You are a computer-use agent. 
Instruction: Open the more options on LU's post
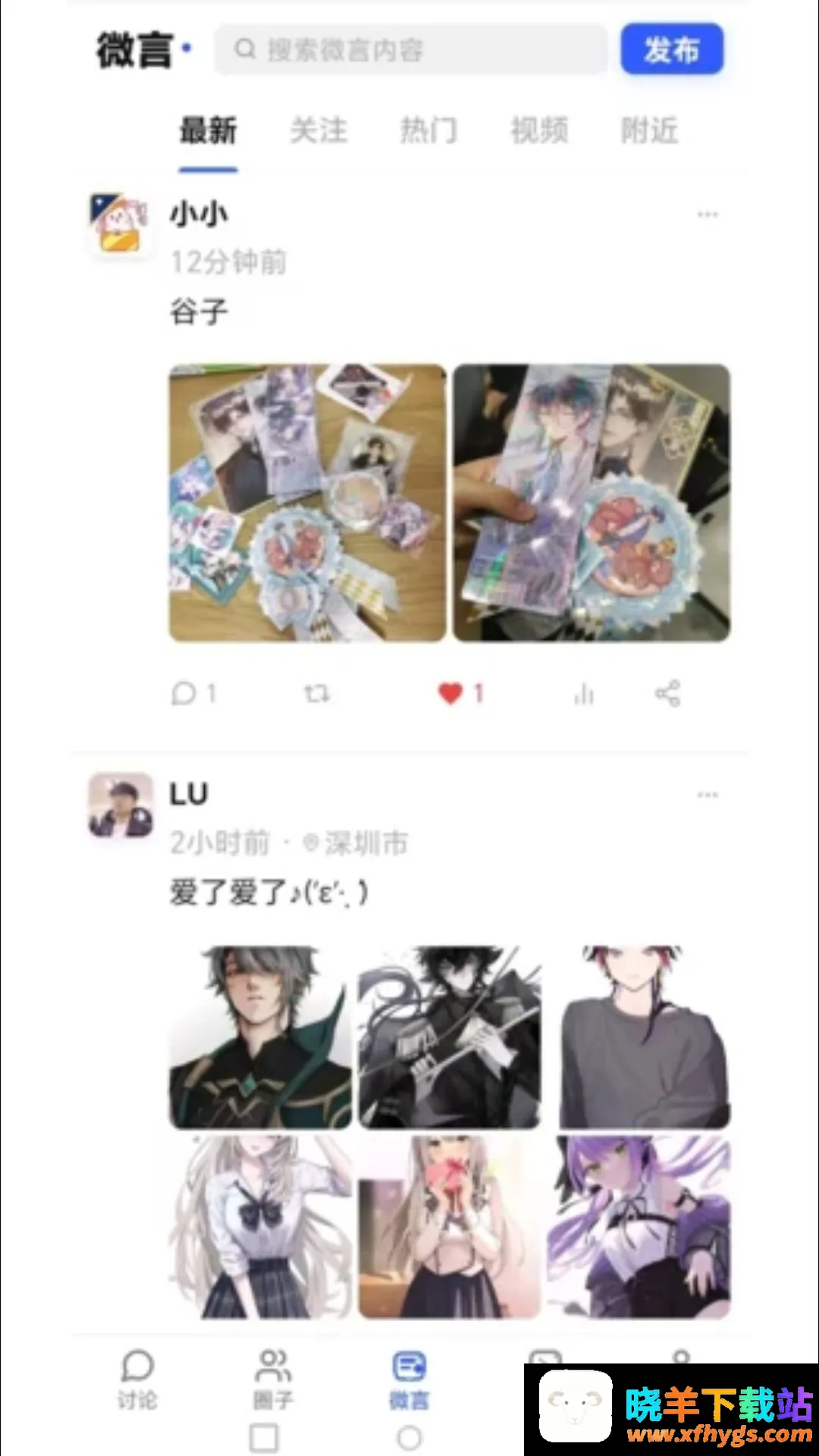[707, 795]
